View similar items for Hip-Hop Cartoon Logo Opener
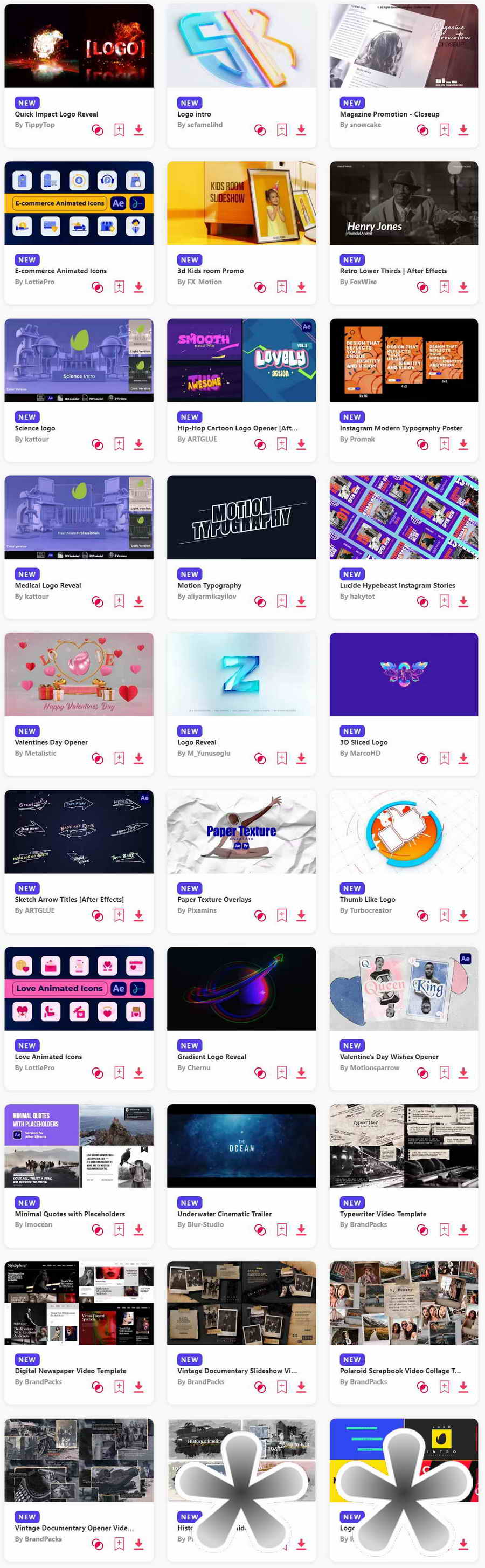Screen dimensions: 485x1568 [260, 444]
